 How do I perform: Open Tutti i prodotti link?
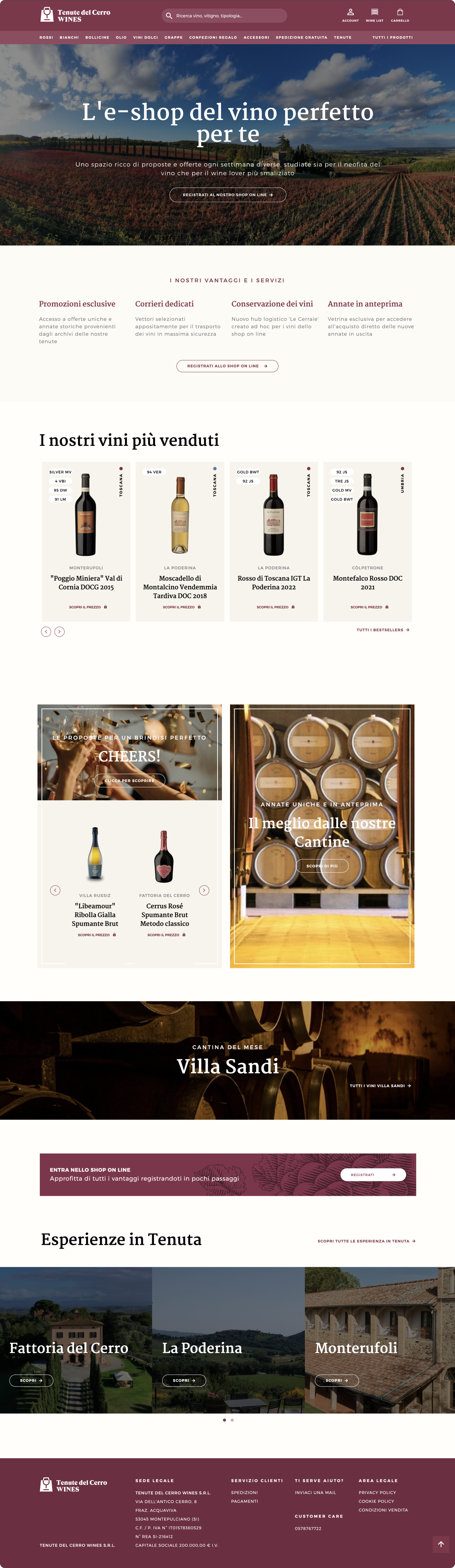pyautogui.click(x=393, y=37)
